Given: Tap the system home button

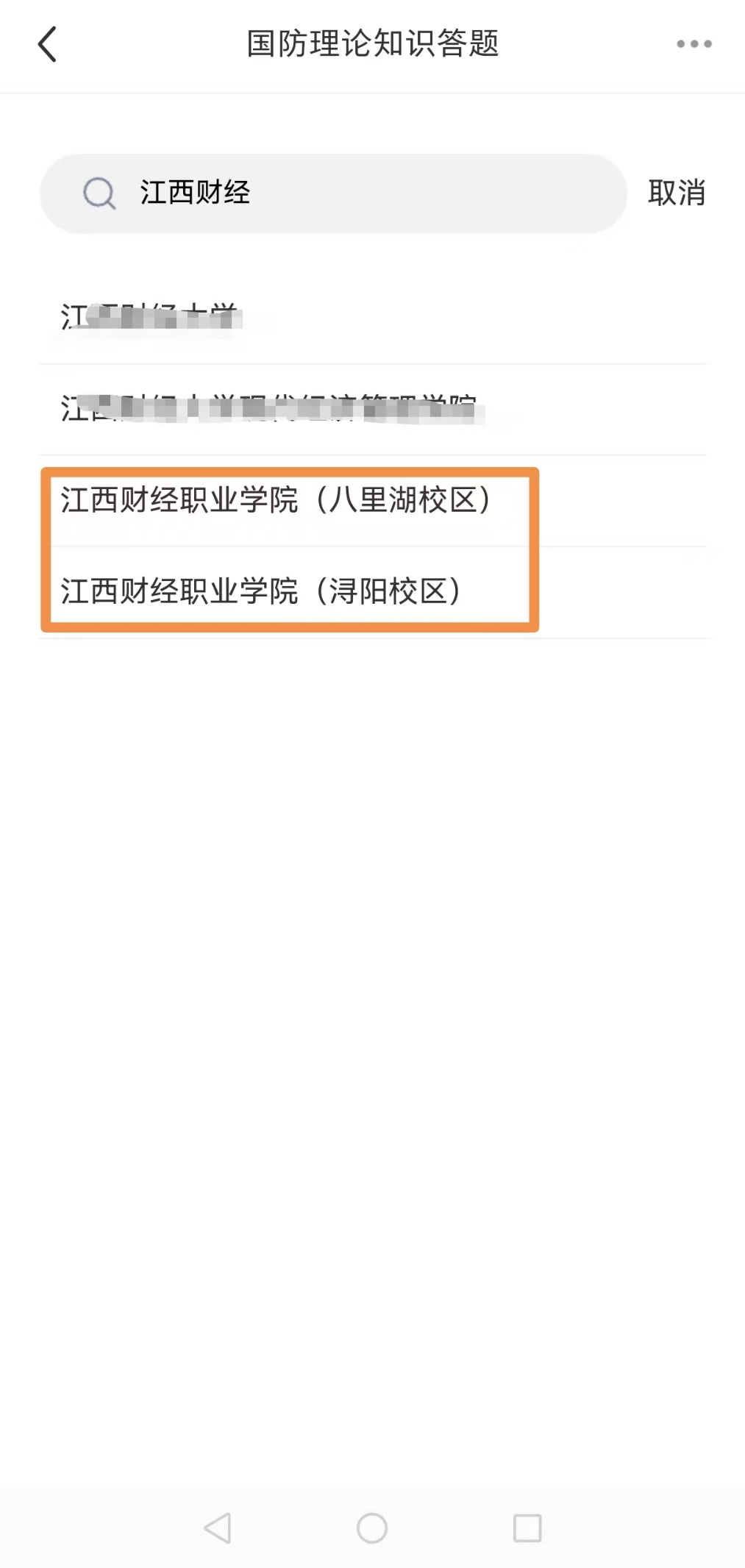Looking at the screenshot, I should coord(372,1528).
